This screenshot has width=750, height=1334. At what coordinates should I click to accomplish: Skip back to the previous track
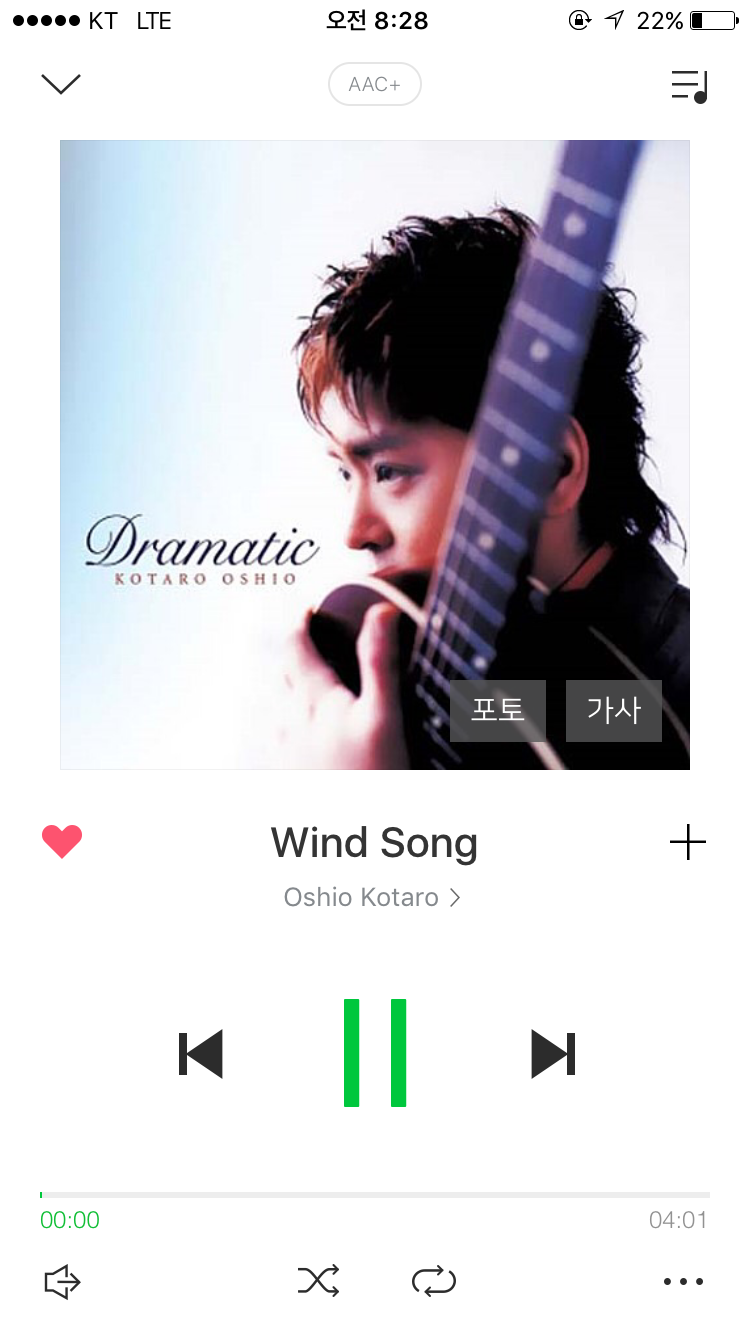[200, 1054]
